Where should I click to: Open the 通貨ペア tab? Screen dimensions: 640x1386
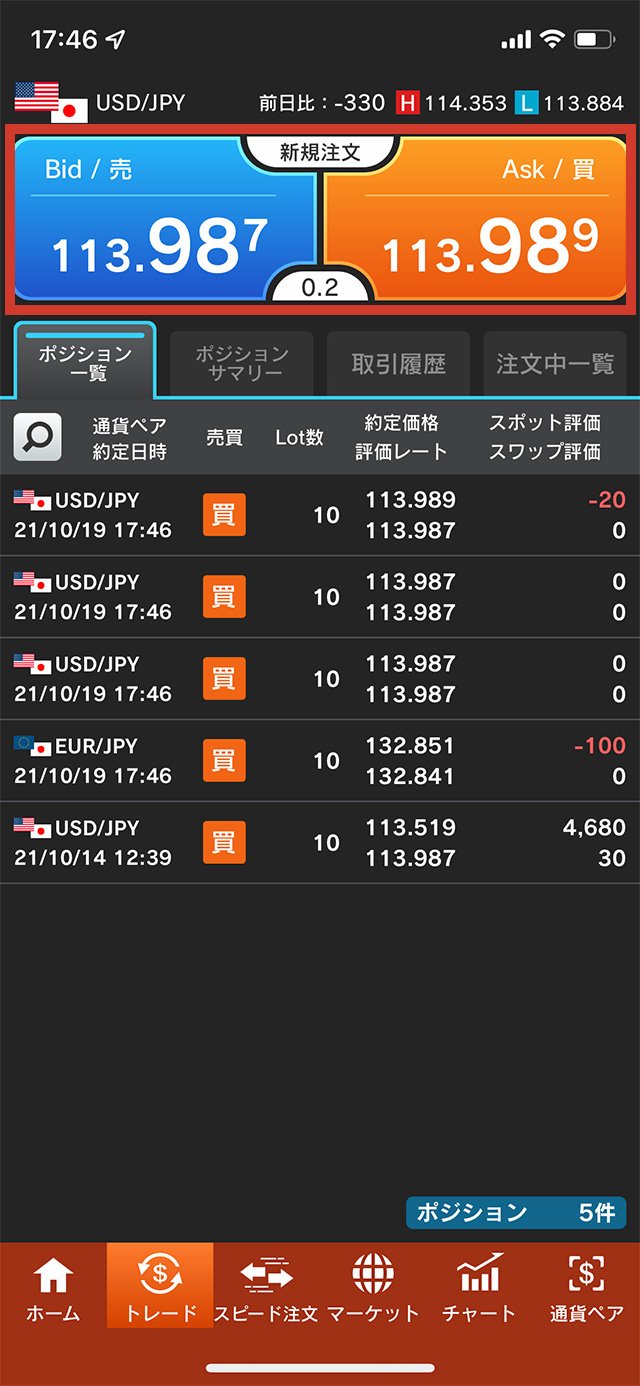pyautogui.click(x=586, y=1290)
